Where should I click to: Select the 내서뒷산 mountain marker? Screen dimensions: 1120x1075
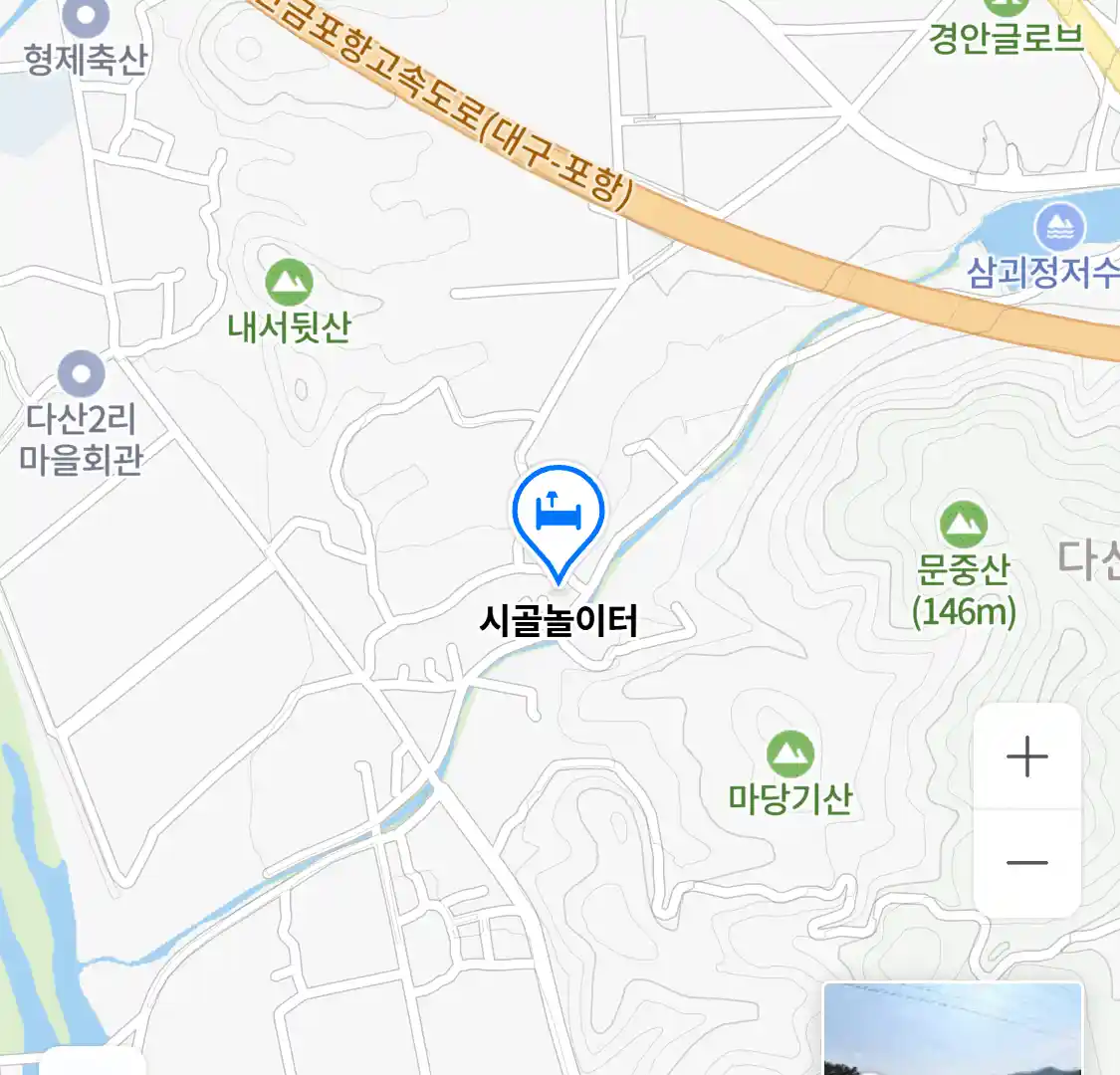pyautogui.click(x=289, y=284)
